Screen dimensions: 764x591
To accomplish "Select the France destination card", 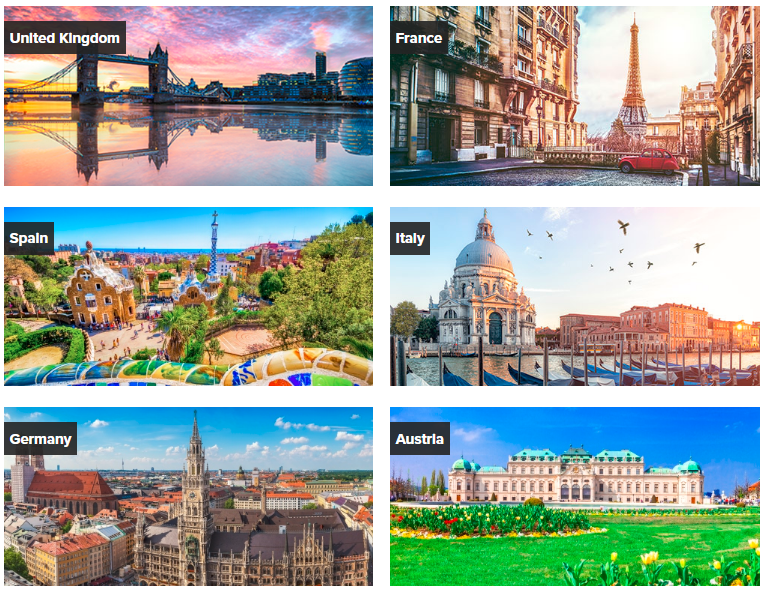I will pyautogui.click(x=574, y=96).
